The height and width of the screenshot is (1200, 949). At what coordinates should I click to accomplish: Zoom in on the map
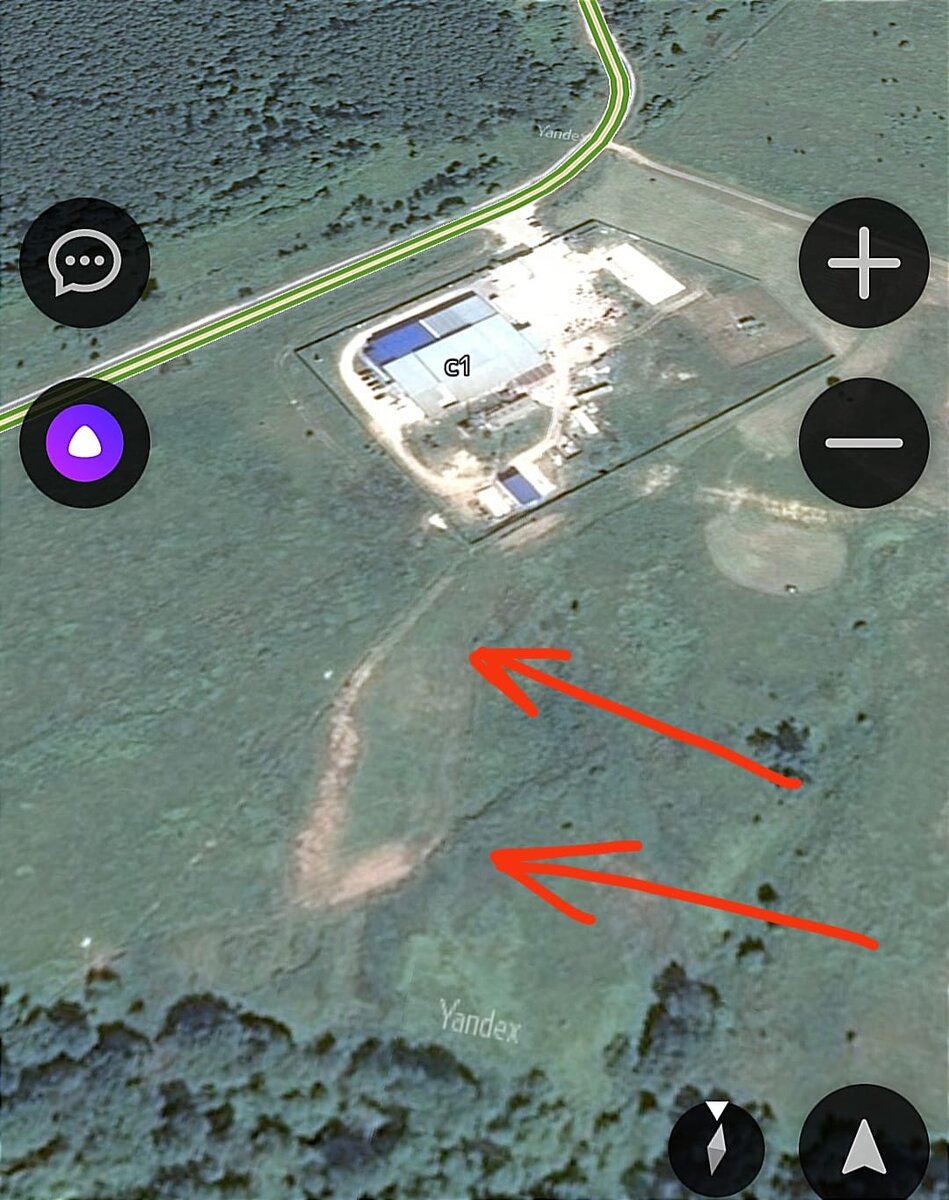(x=864, y=263)
